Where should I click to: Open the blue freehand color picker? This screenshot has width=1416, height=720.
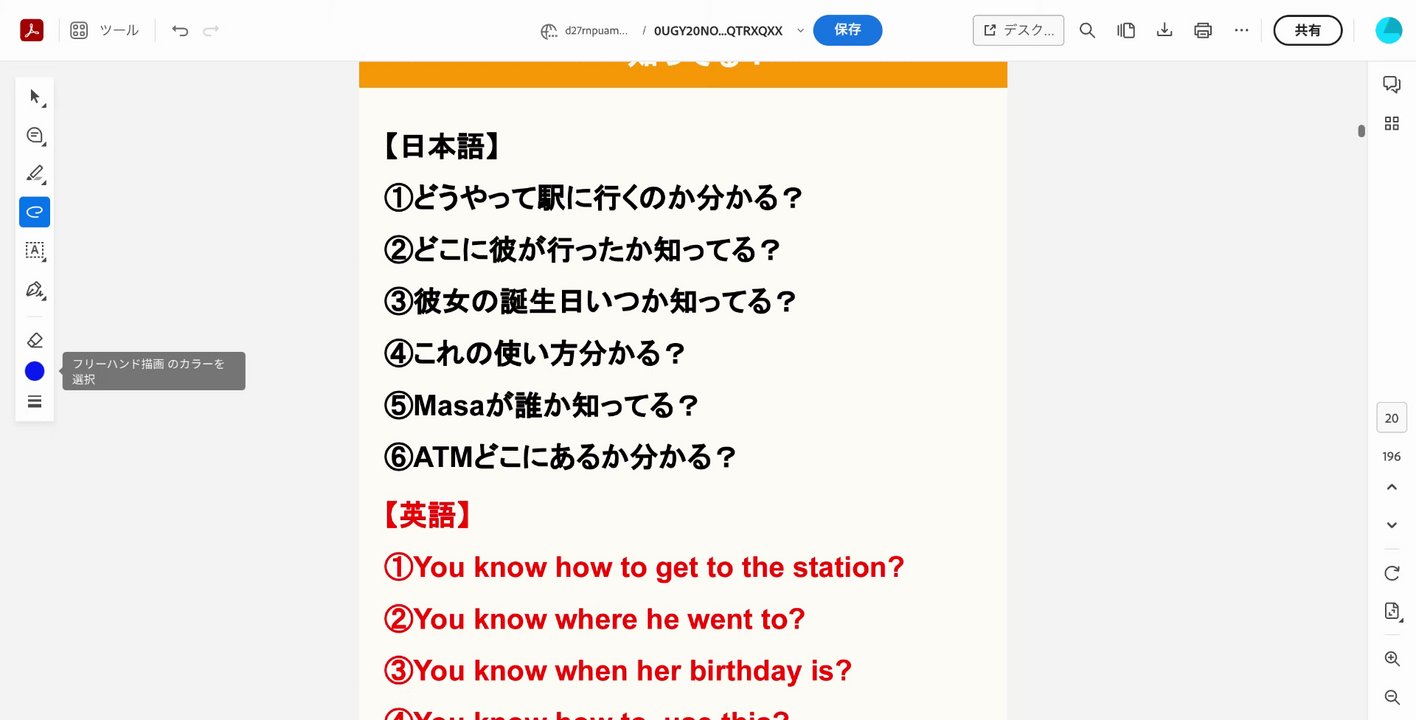(35, 371)
